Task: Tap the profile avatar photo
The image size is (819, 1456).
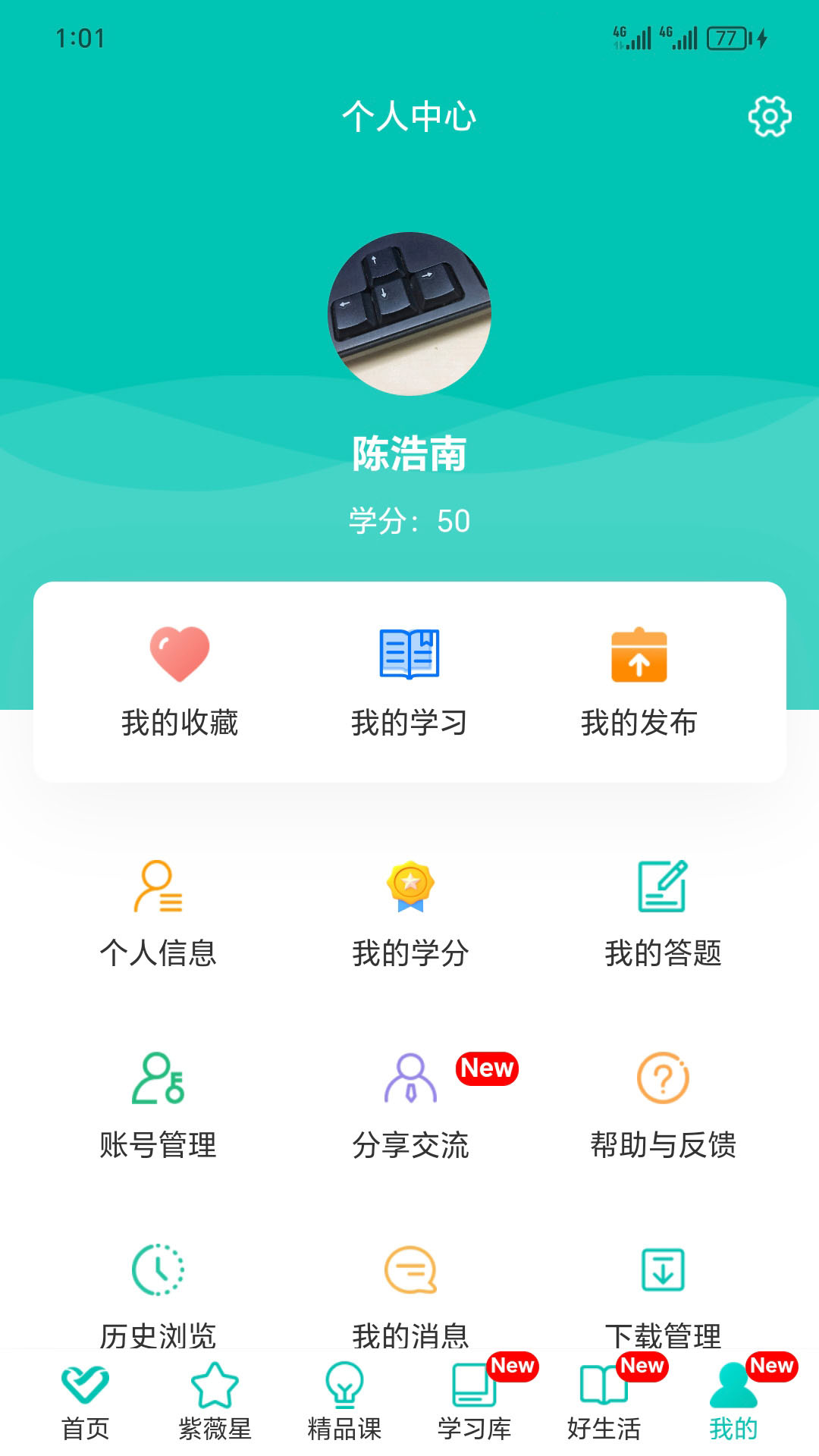Action: tap(409, 314)
